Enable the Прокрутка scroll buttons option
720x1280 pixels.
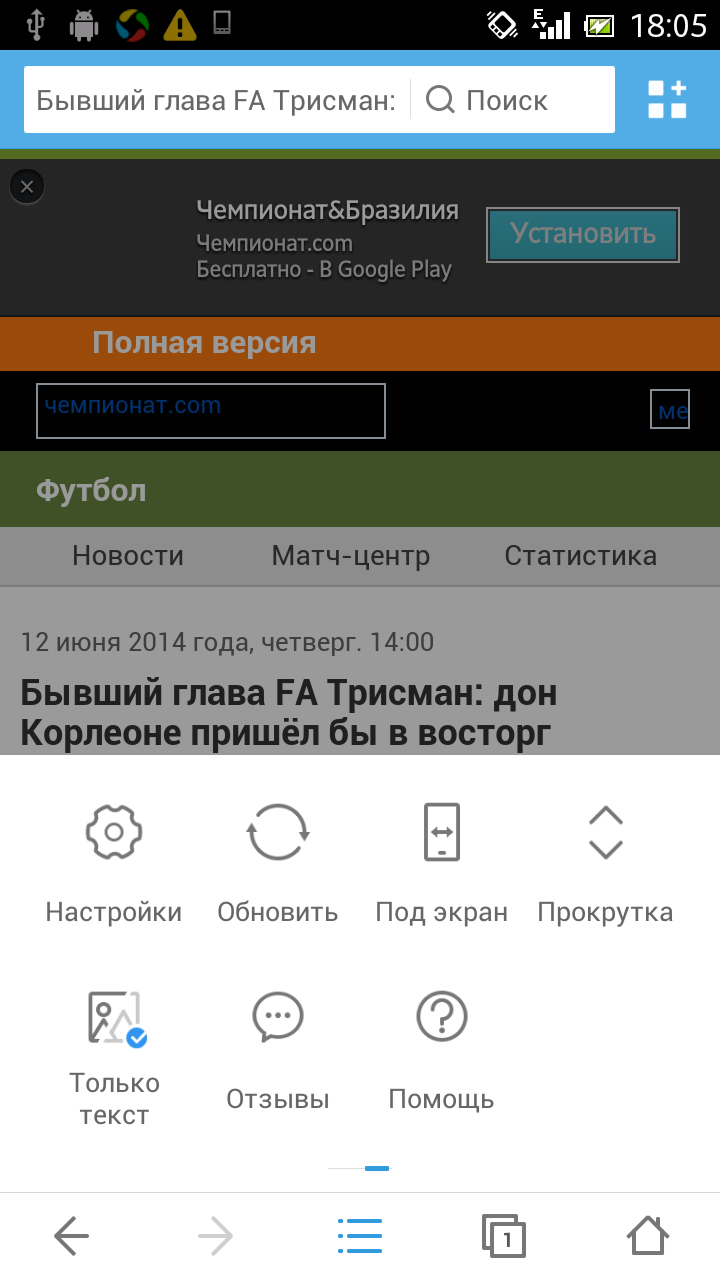605,862
